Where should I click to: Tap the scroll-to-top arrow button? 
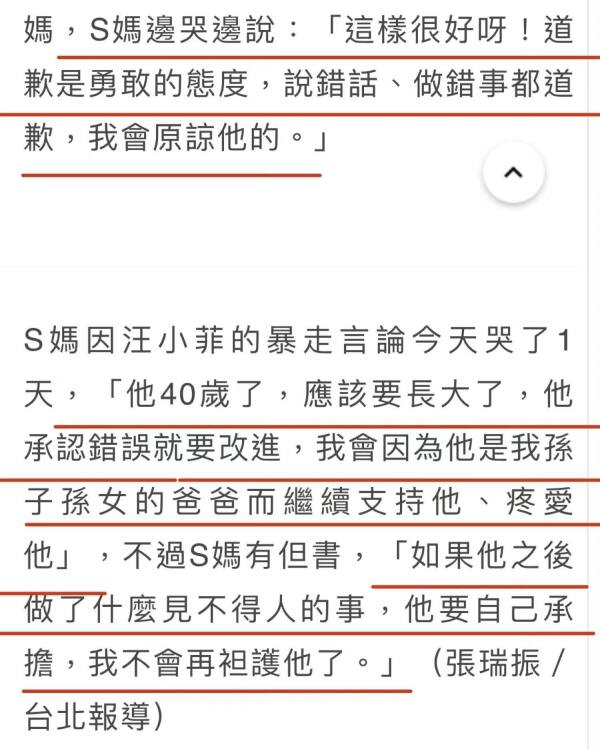[513, 173]
